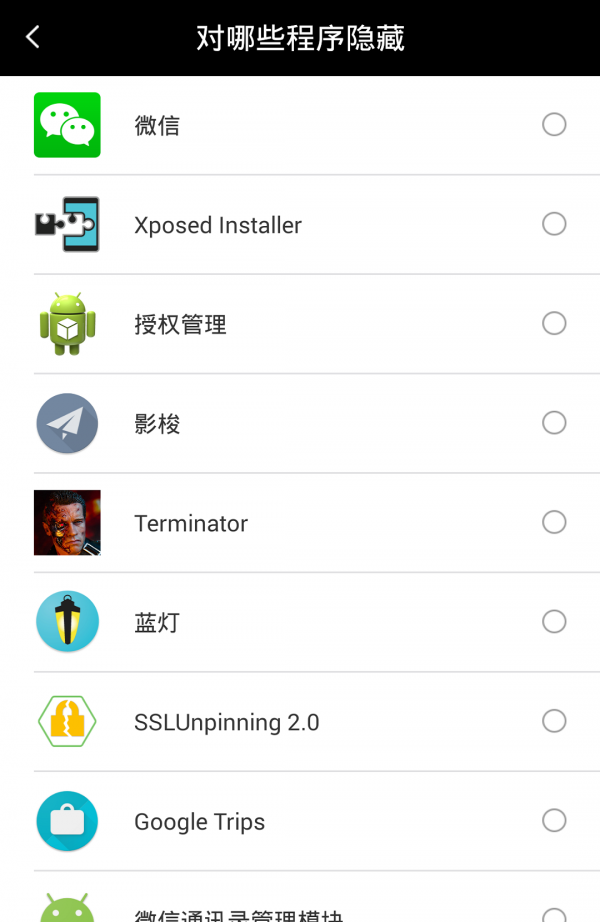Select SSLUnpinning 2.0 radio button

click(x=554, y=721)
